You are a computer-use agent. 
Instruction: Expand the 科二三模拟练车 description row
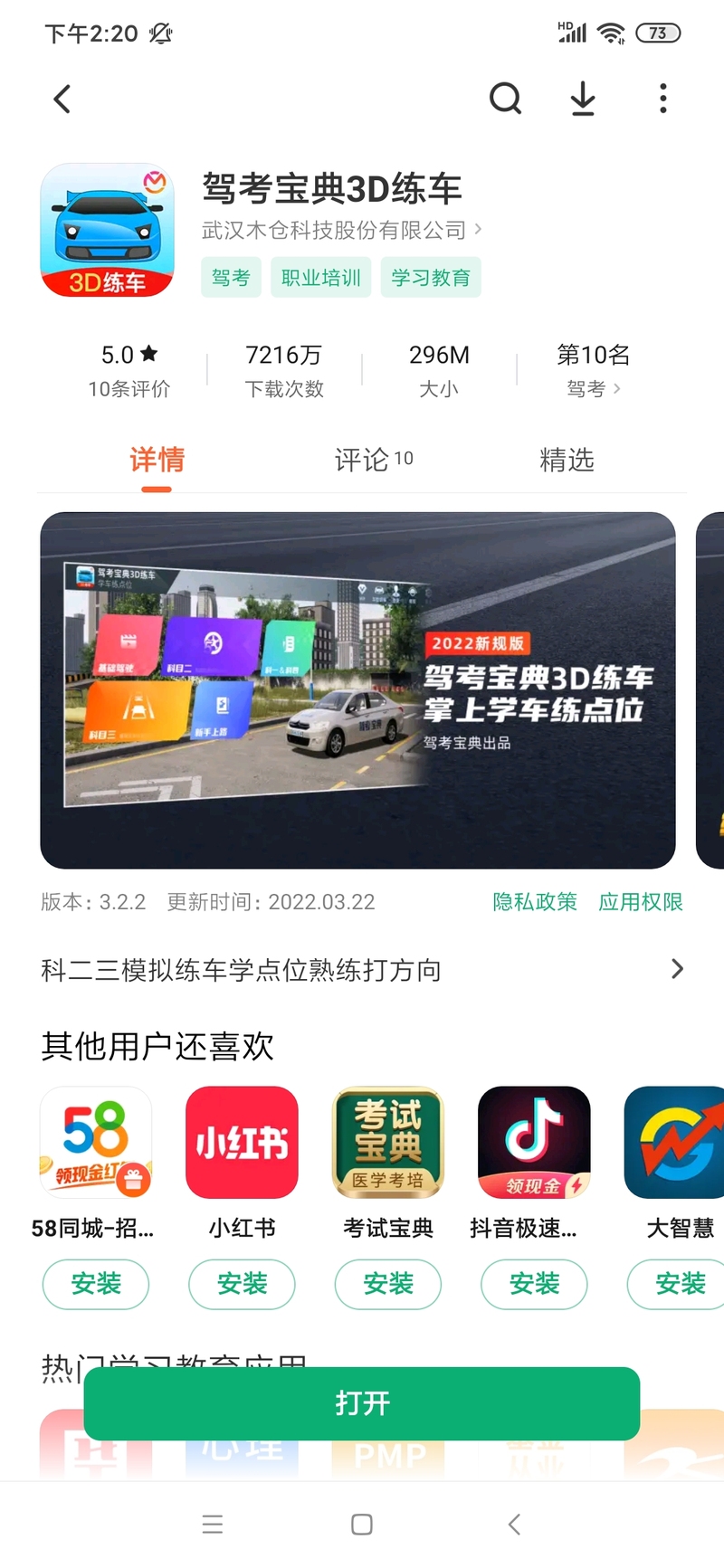tap(362, 970)
